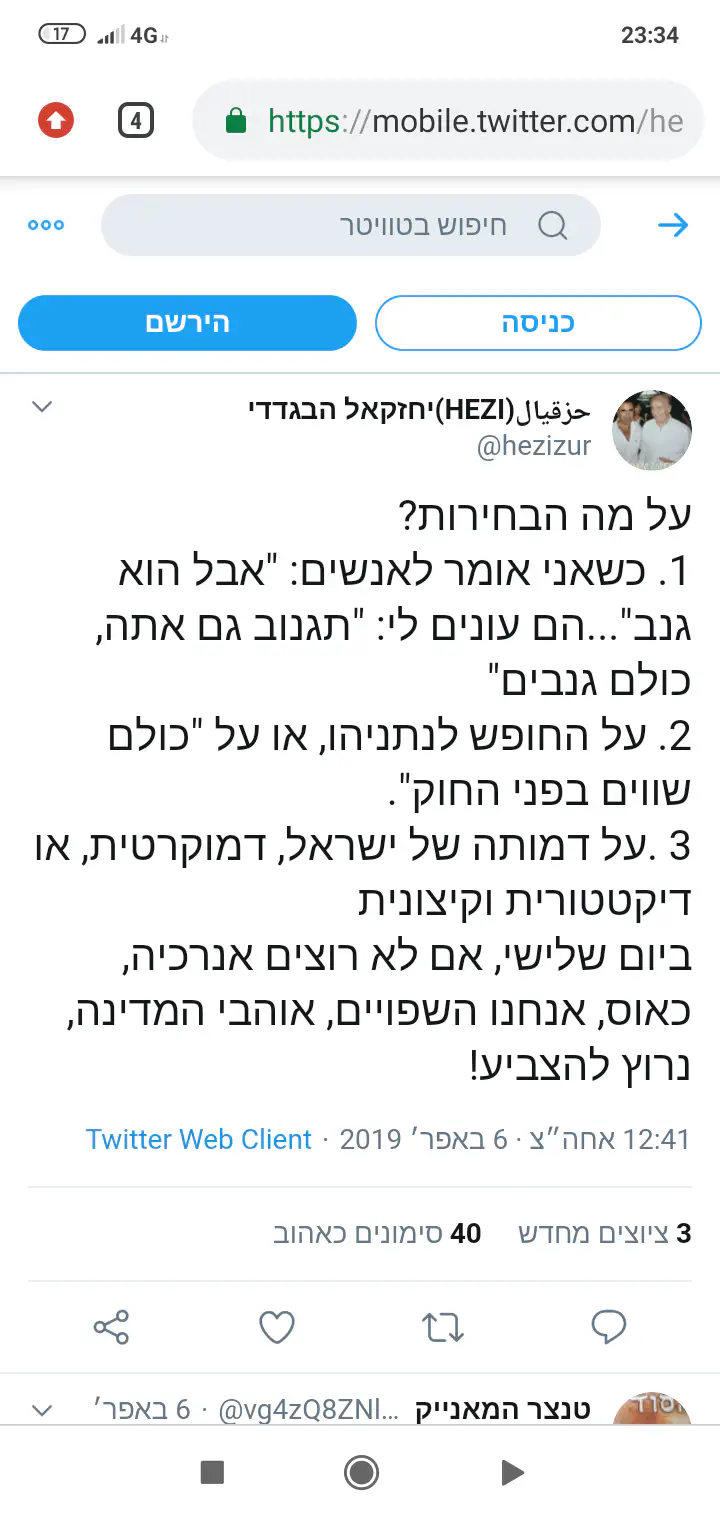The height and width of the screenshot is (1520, 720).
Task: Expand the chevron menu on hezizur's tweet
Action: (x=41, y=407)
